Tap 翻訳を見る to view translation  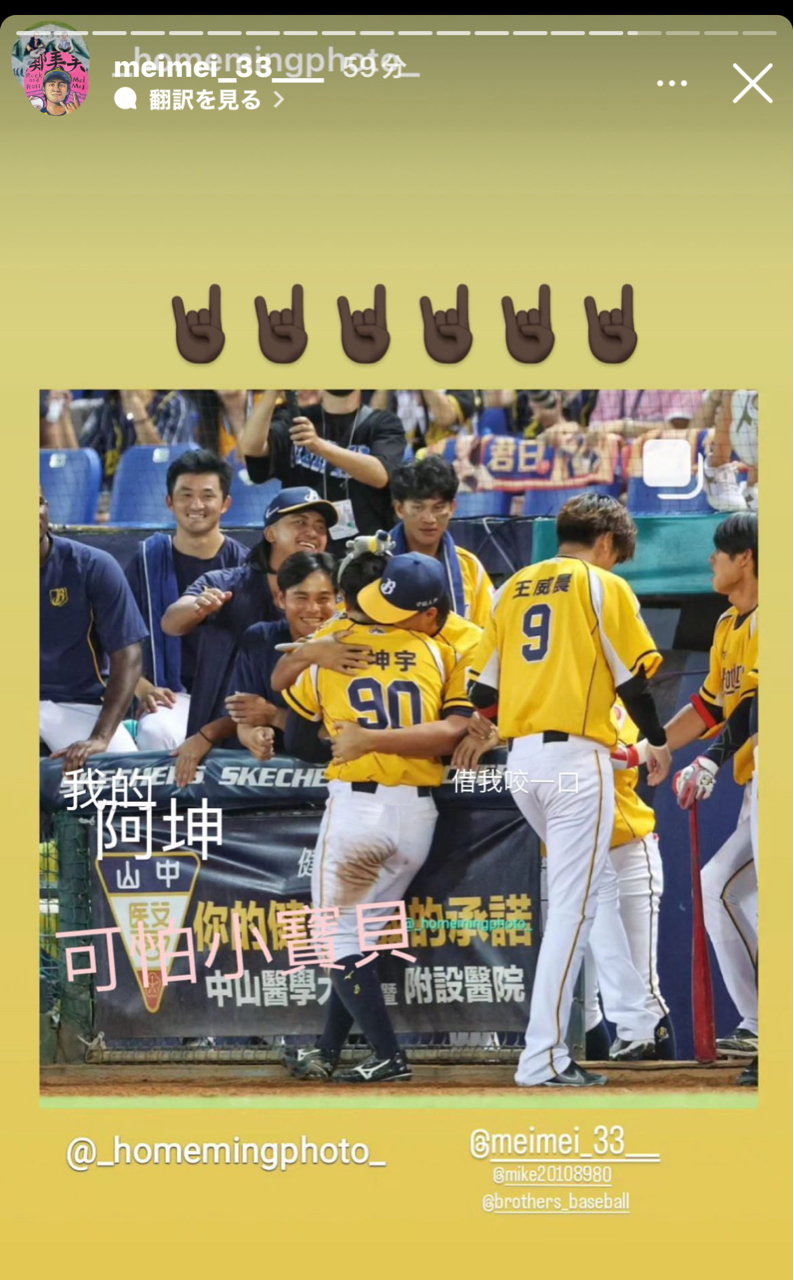(204, 99)
